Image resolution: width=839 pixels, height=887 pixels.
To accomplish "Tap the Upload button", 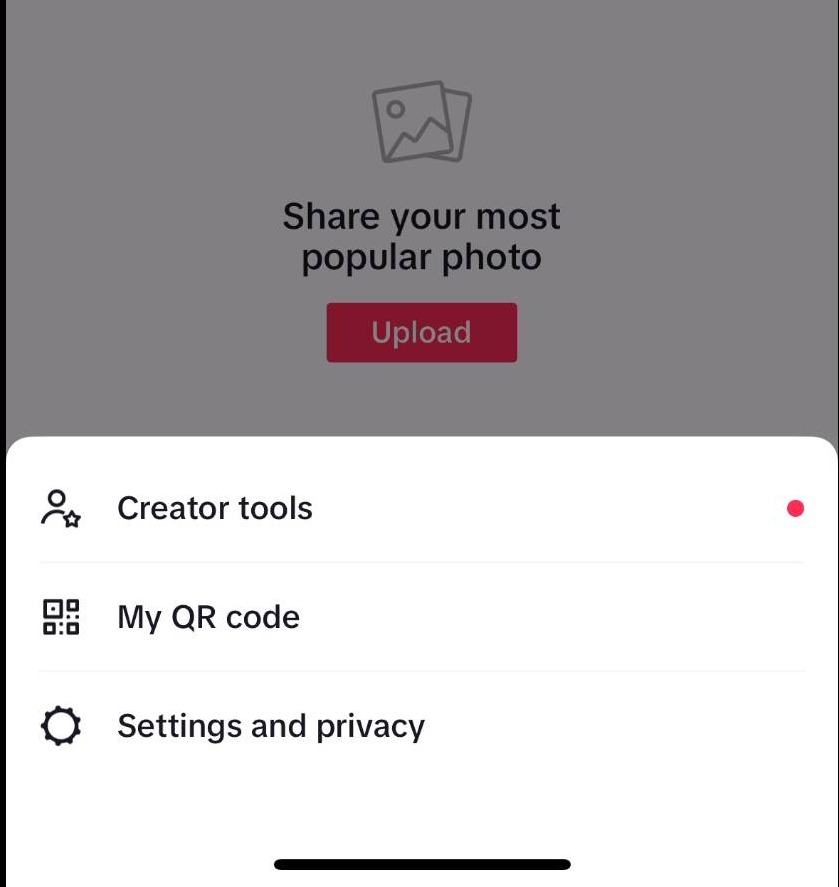I will pos(421,332).
